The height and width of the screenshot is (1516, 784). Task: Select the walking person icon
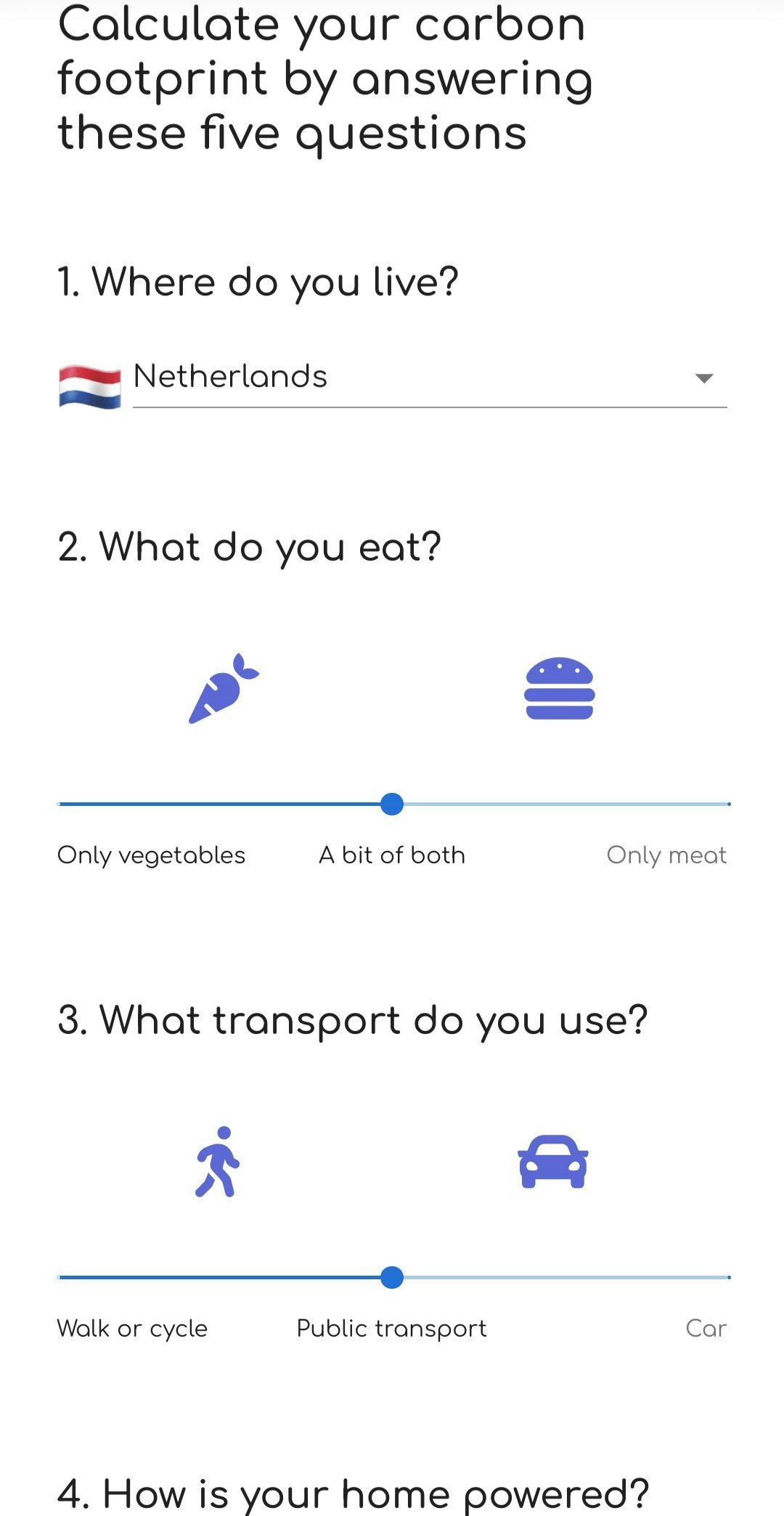coord(218,1162)
